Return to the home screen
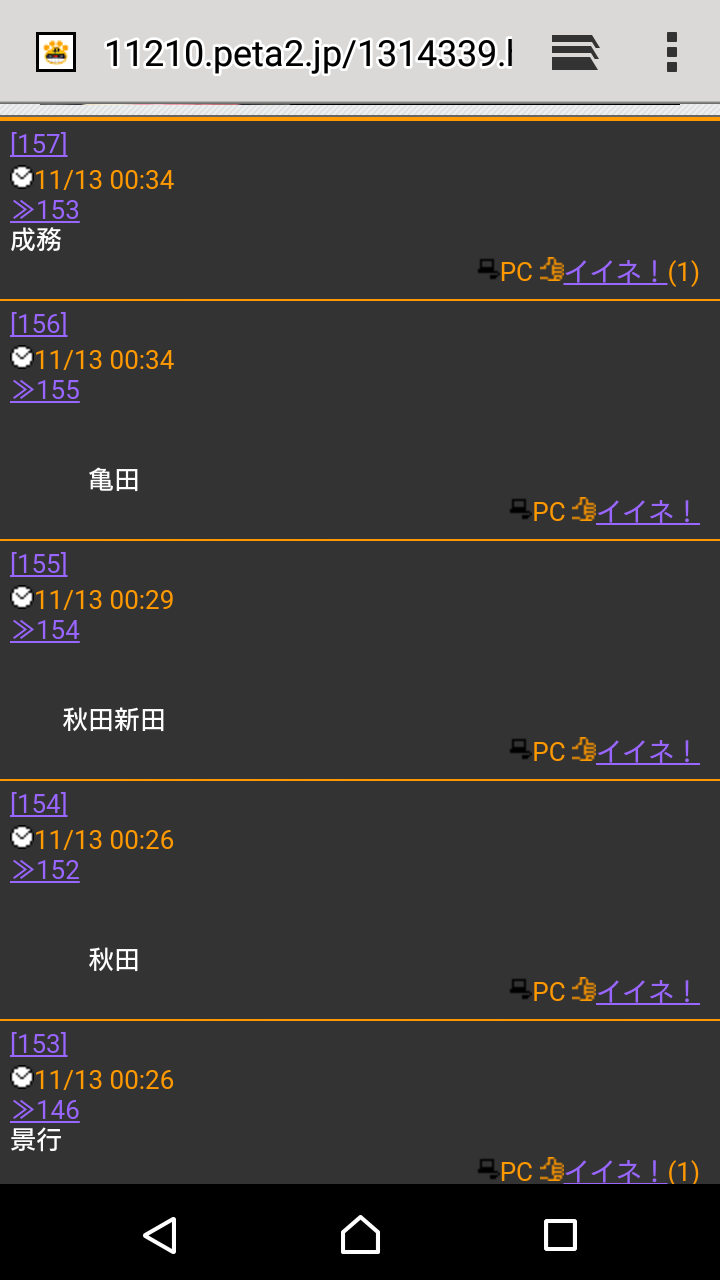The width and height of the screenshot is (720, 1280). click(360, 1235)
